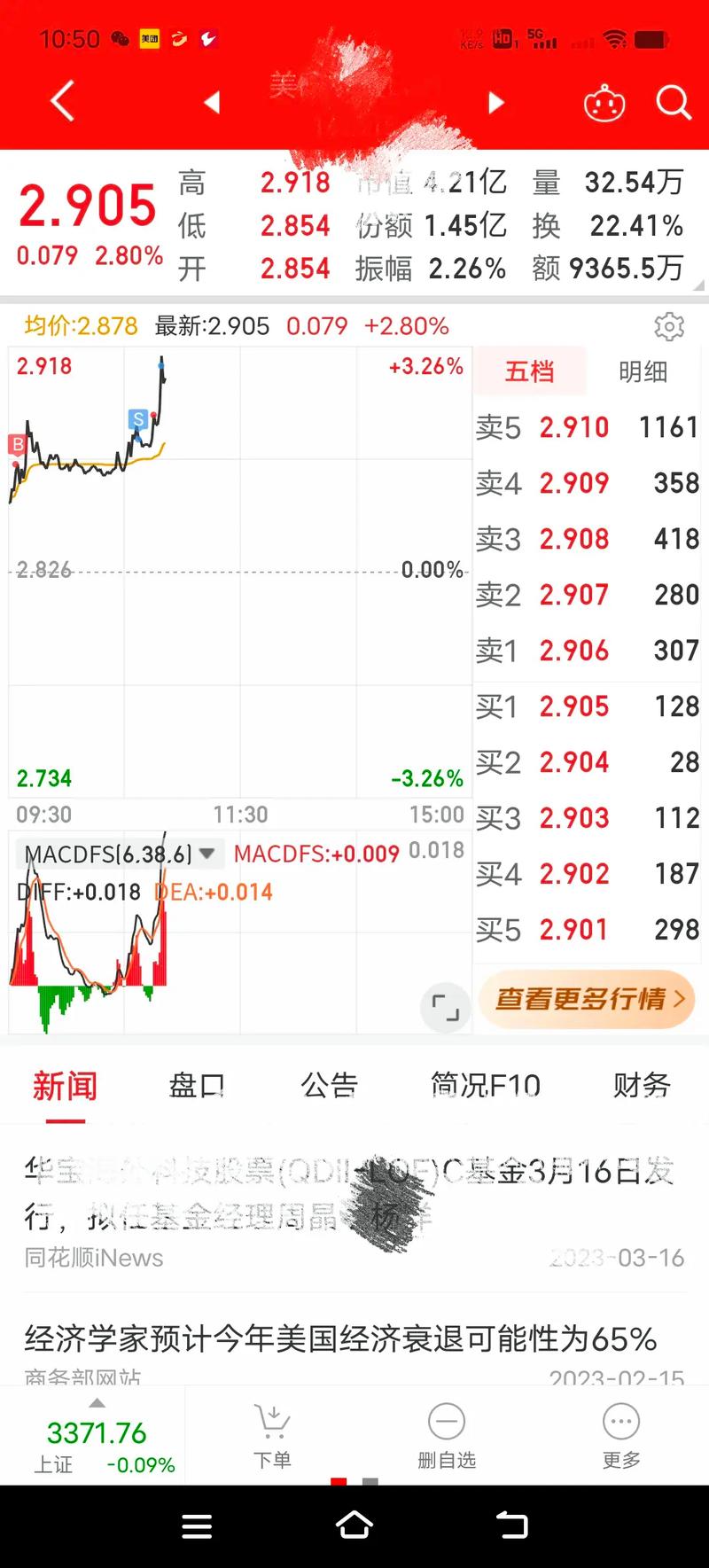Open news about 美国经济衰退可能性为65%
Image resolution: width=709 pixels, height=1568 pixels.
coord(341,1338)
